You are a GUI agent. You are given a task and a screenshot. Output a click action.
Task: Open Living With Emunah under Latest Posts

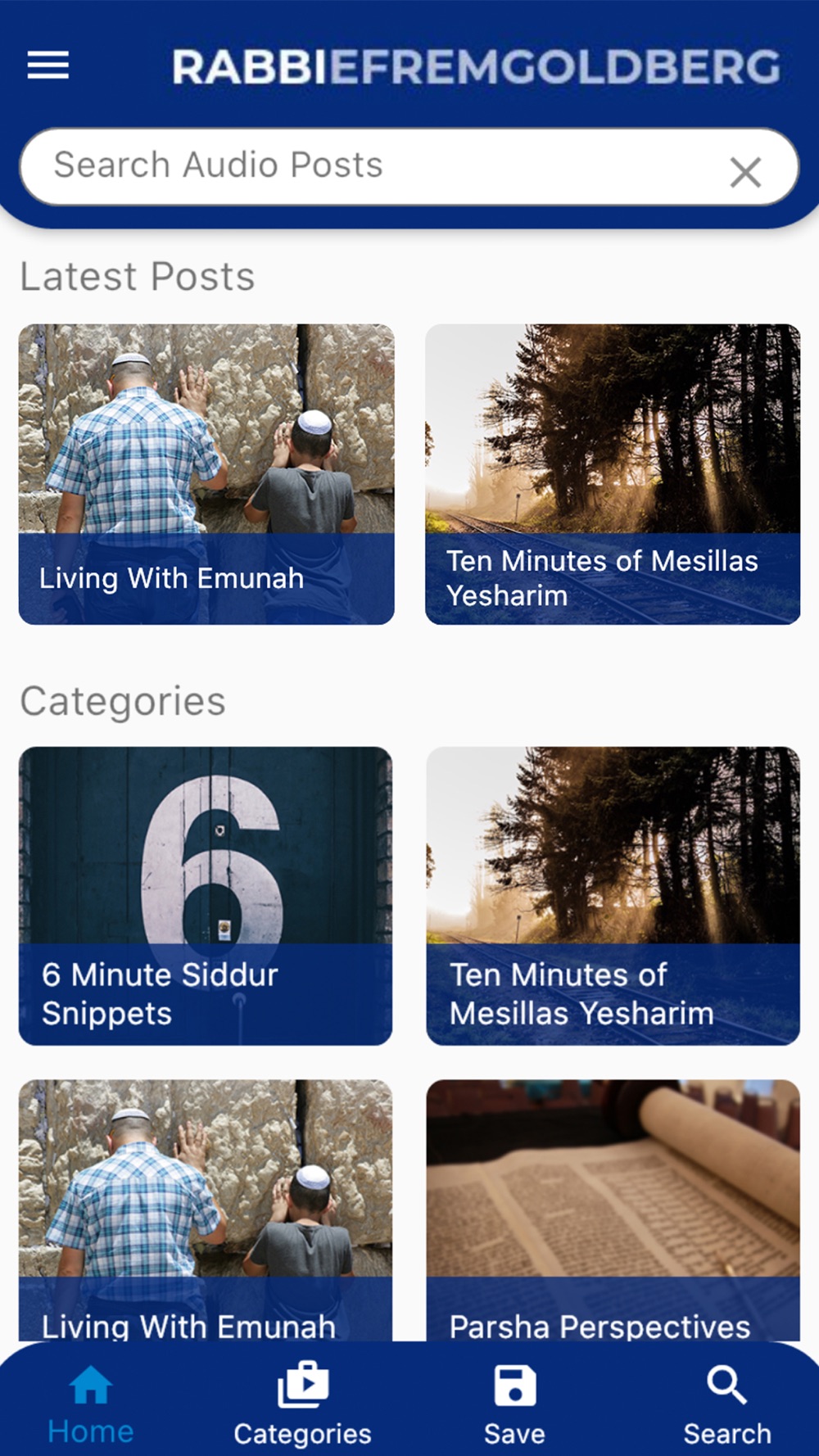click(206, 474)
